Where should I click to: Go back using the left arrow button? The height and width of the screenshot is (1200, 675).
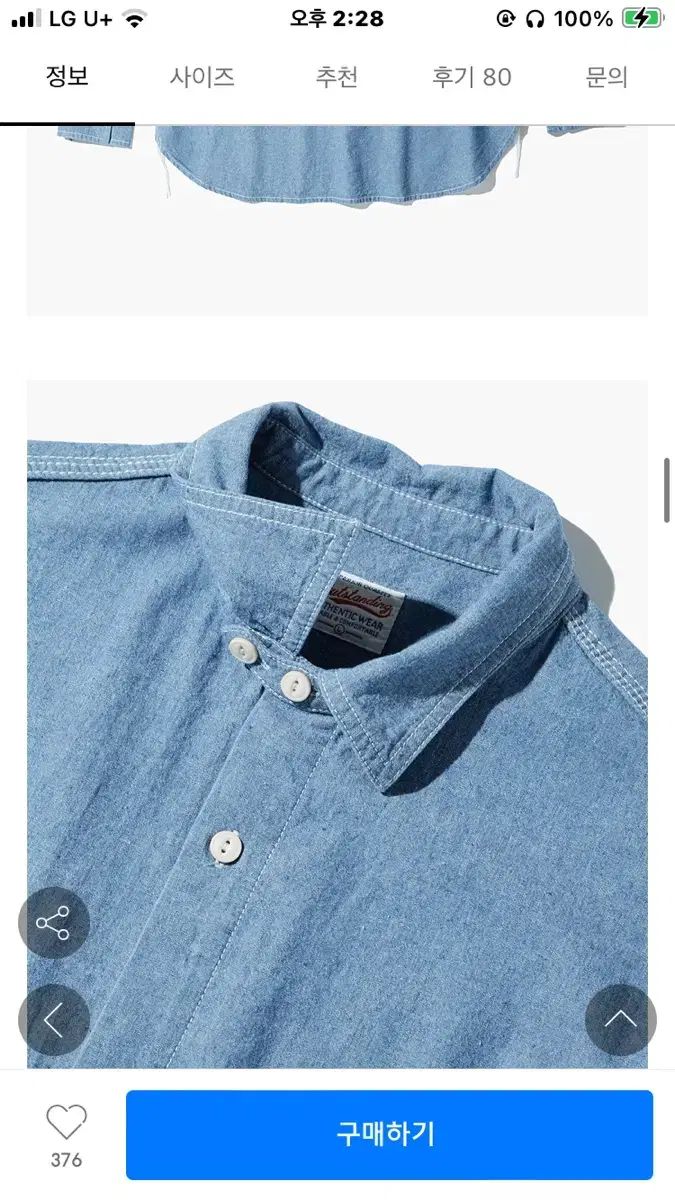(54, 1019)
